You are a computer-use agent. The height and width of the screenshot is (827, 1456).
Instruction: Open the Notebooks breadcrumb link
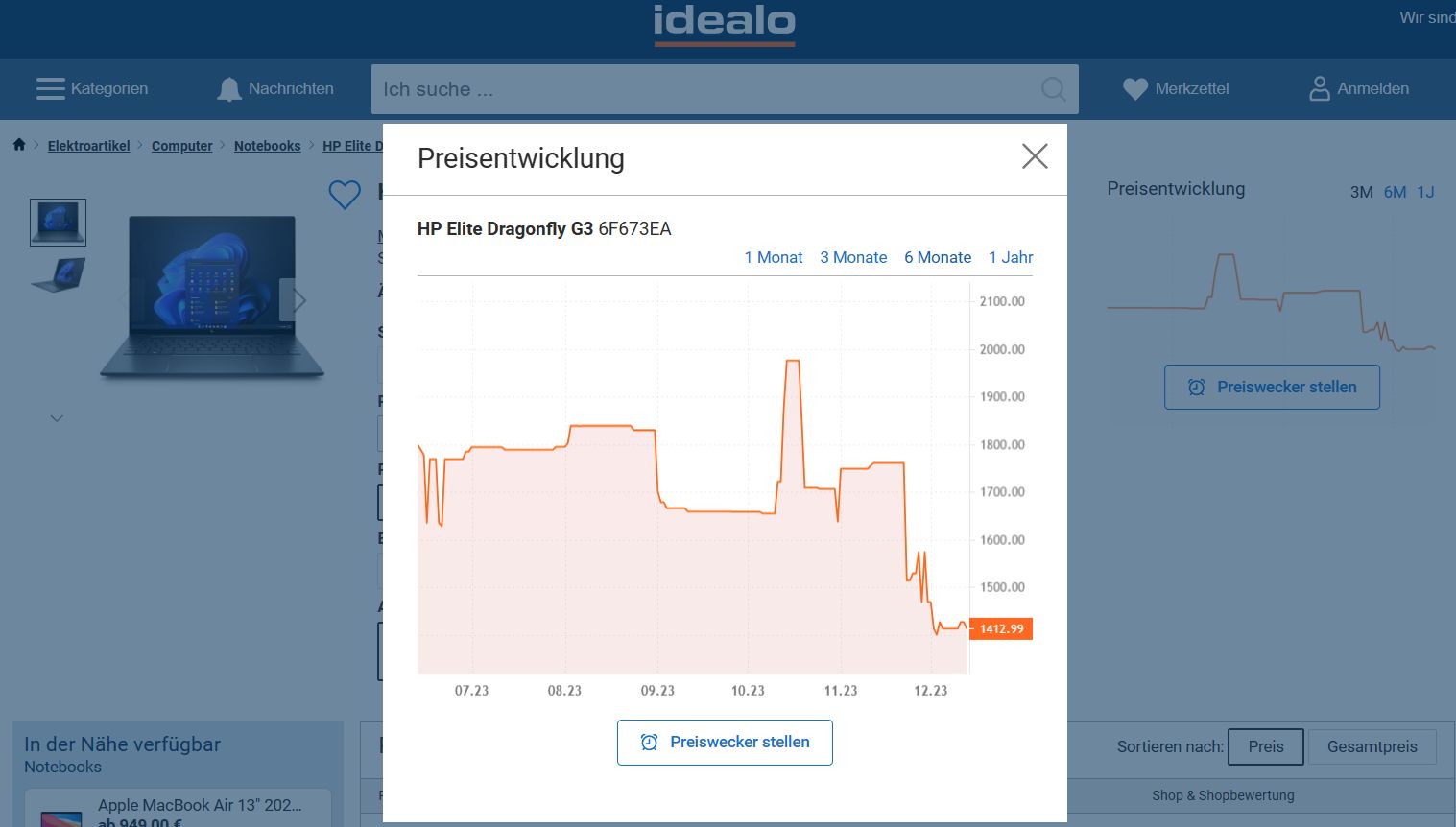[x=267, y=146]
